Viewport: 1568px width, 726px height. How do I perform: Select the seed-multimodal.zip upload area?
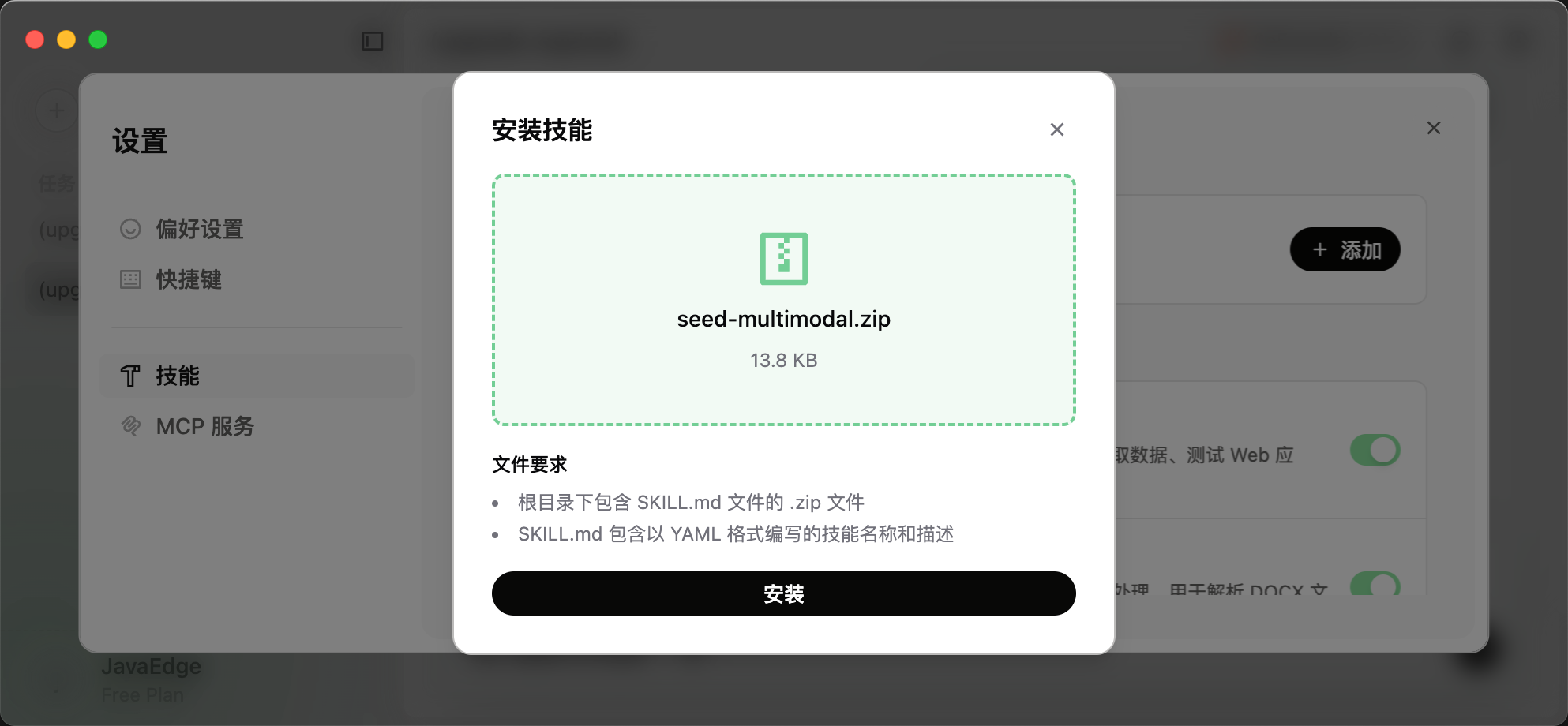pyautogui.click(x=783, y=300)
